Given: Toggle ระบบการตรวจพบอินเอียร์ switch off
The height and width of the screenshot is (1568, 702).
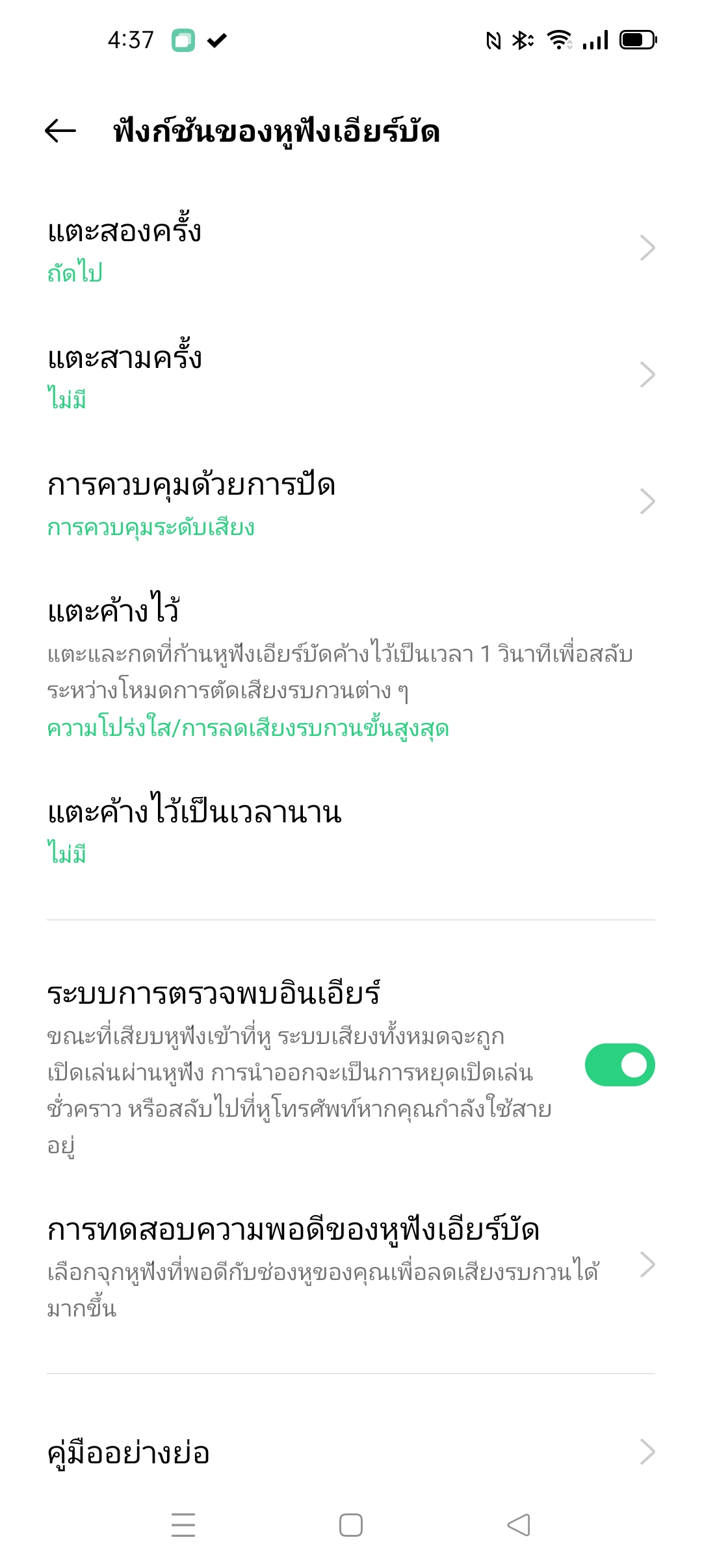Looking at the screenshot, I should (619, 1065).
